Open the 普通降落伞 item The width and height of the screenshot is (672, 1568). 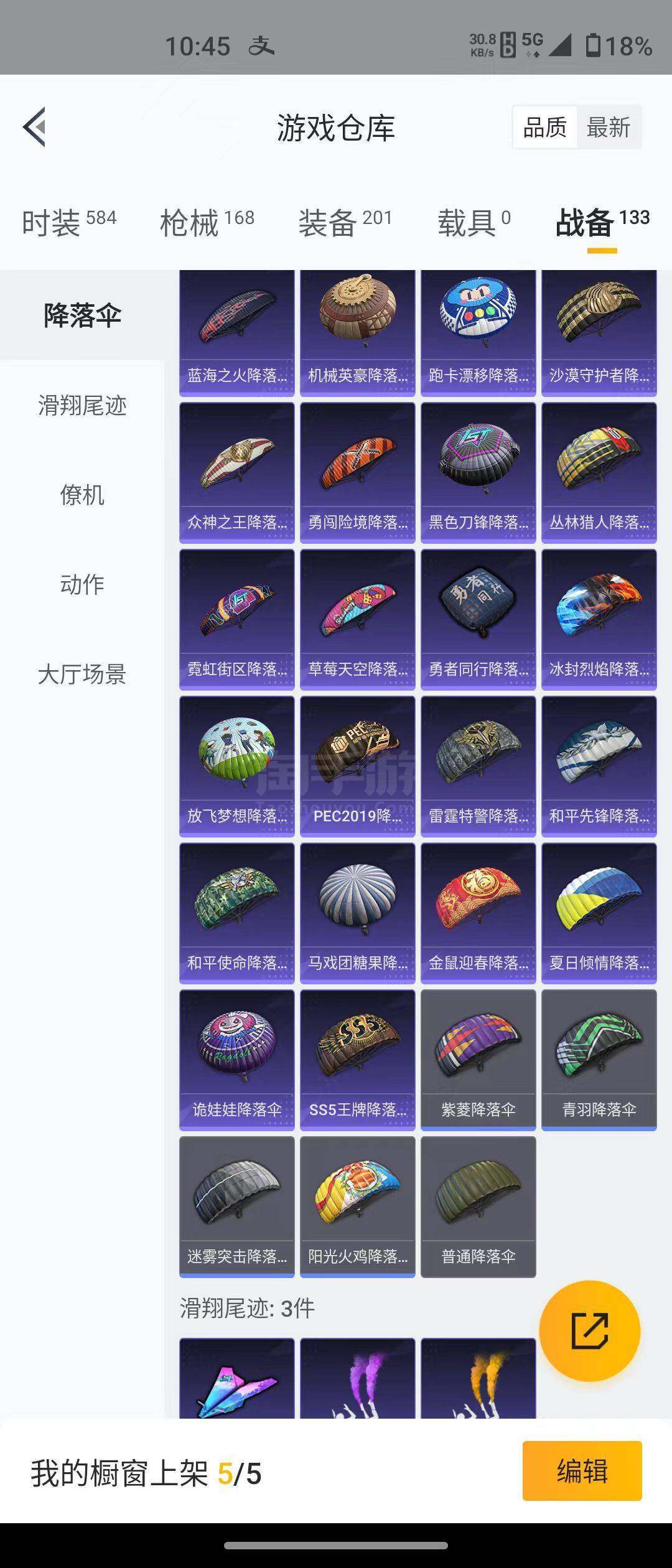point(478,1206)
